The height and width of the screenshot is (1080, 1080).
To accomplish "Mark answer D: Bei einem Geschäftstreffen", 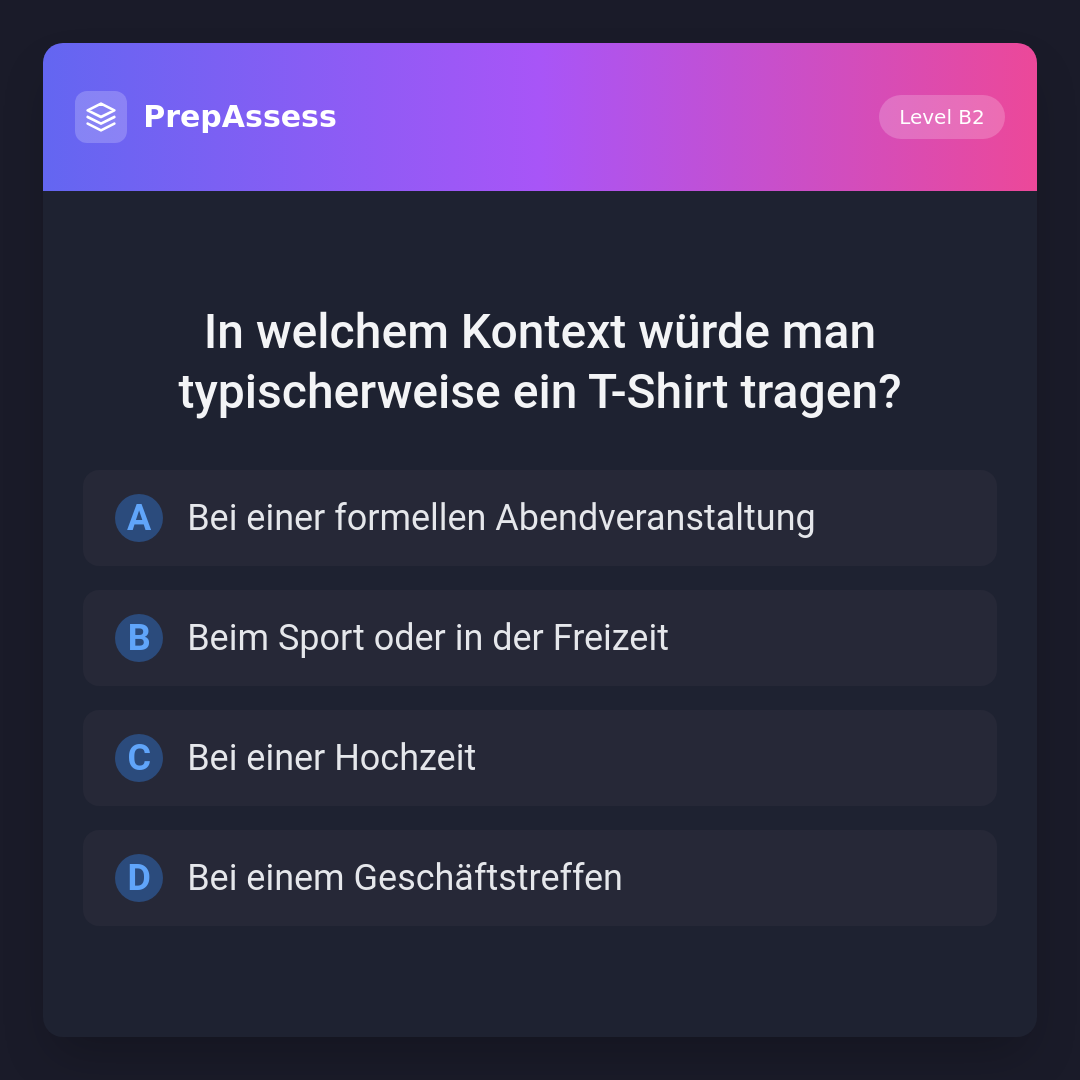I will pos(540,878).
